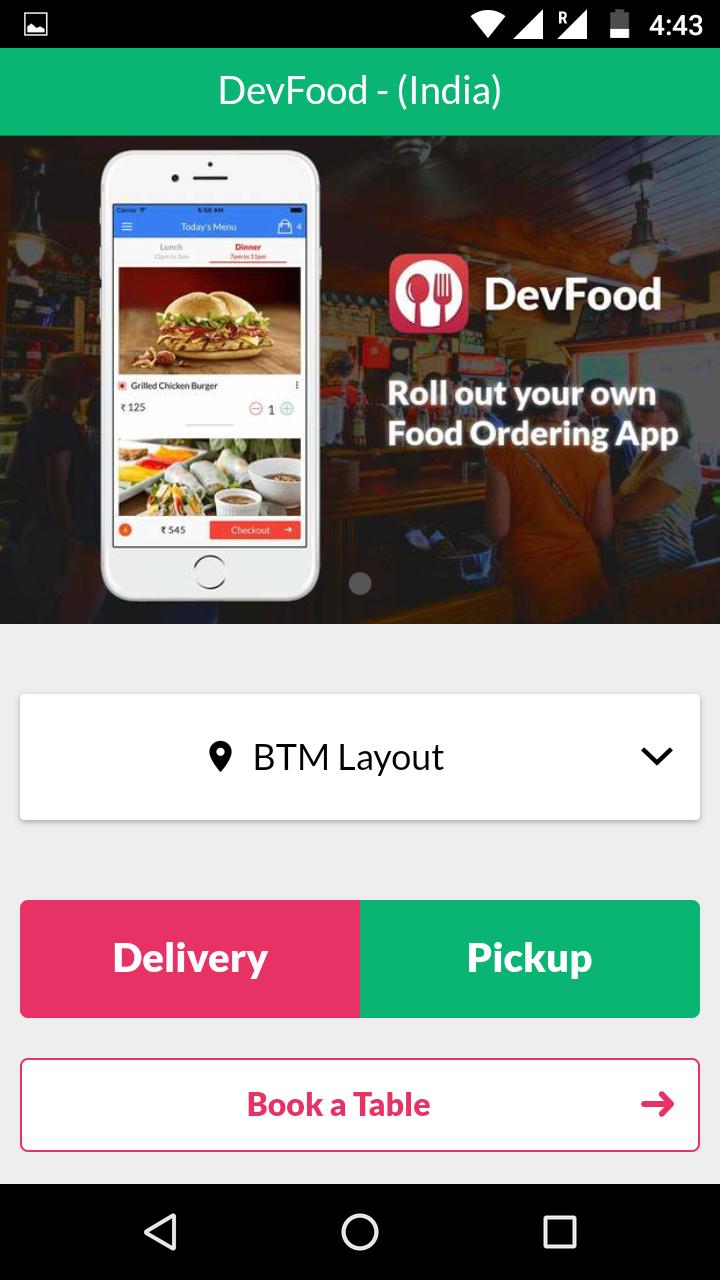Open the three-dot menu beside Grilled Chicken Burger

[298, 384]
